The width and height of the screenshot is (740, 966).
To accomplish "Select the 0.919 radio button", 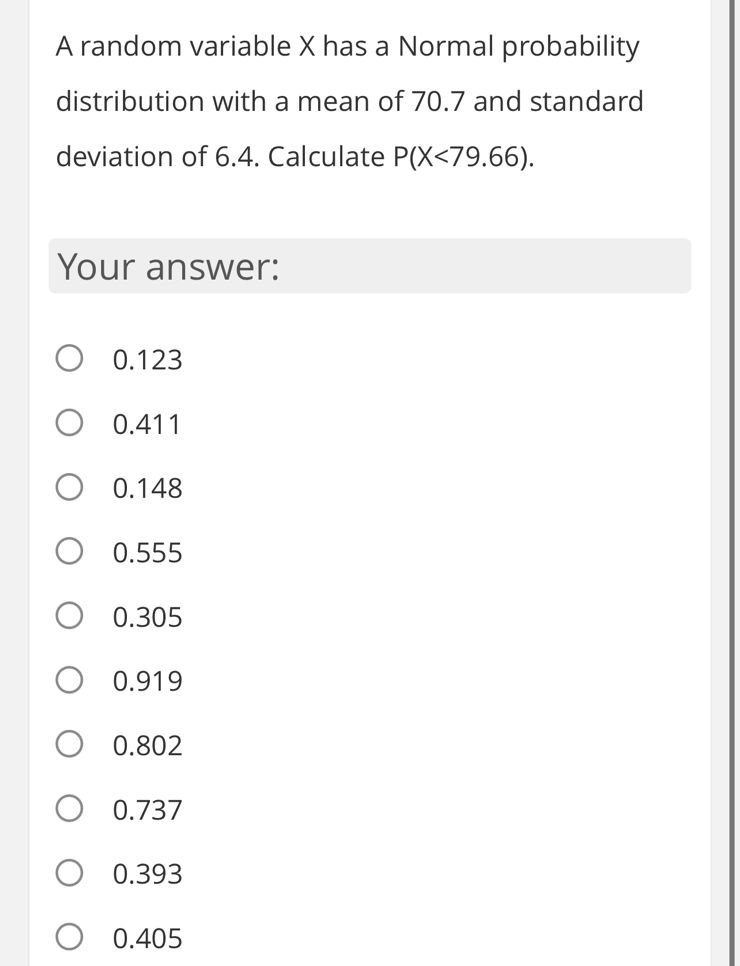I will (68, 679).
